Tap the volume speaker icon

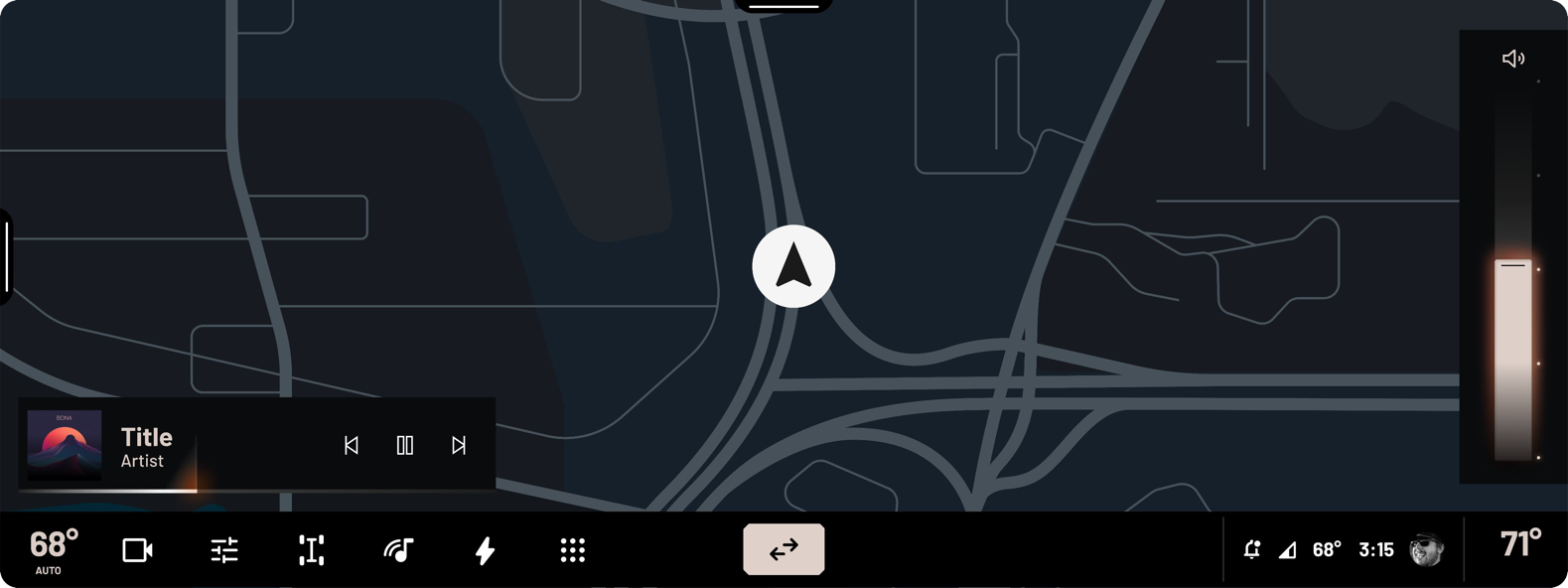(1512, 59)
